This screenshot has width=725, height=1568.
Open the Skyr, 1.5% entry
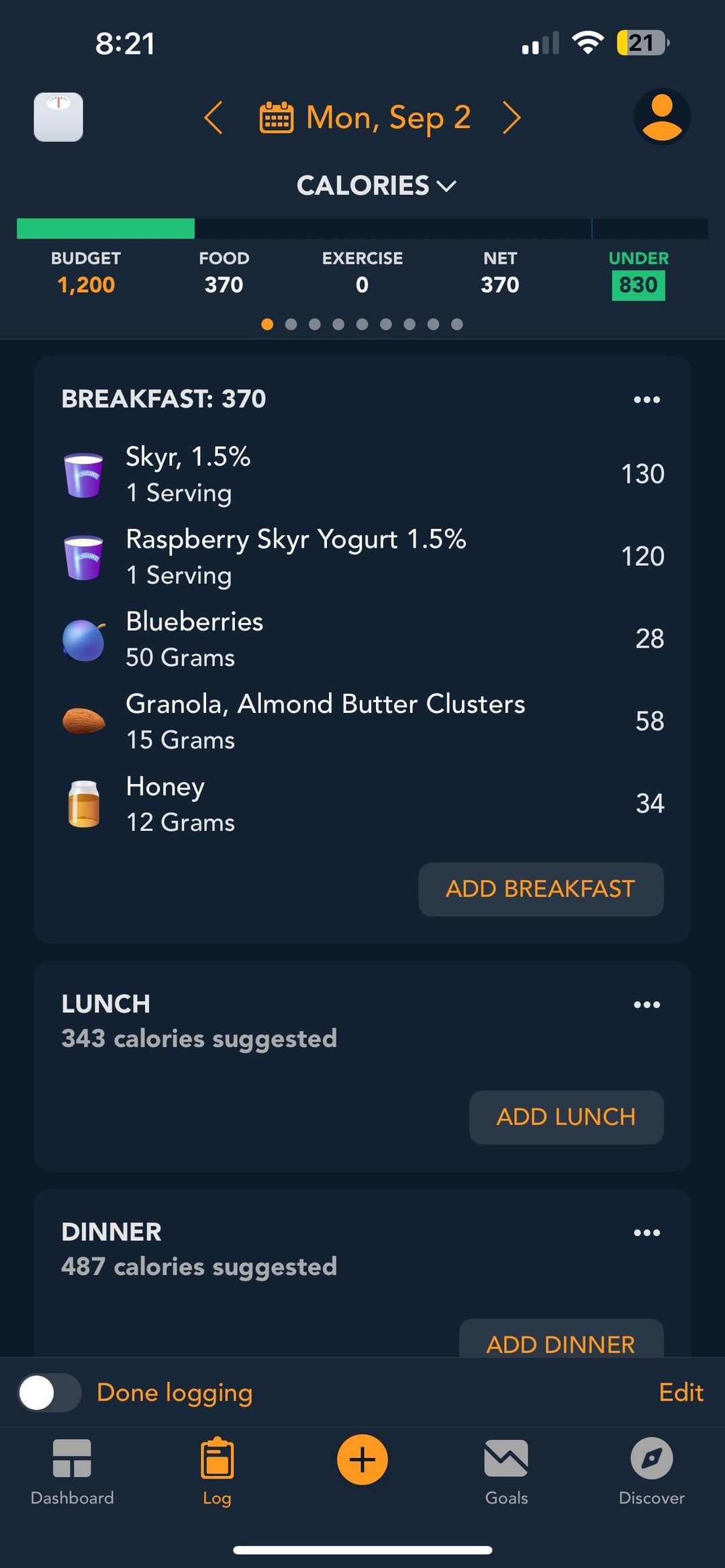click(362, 475)
